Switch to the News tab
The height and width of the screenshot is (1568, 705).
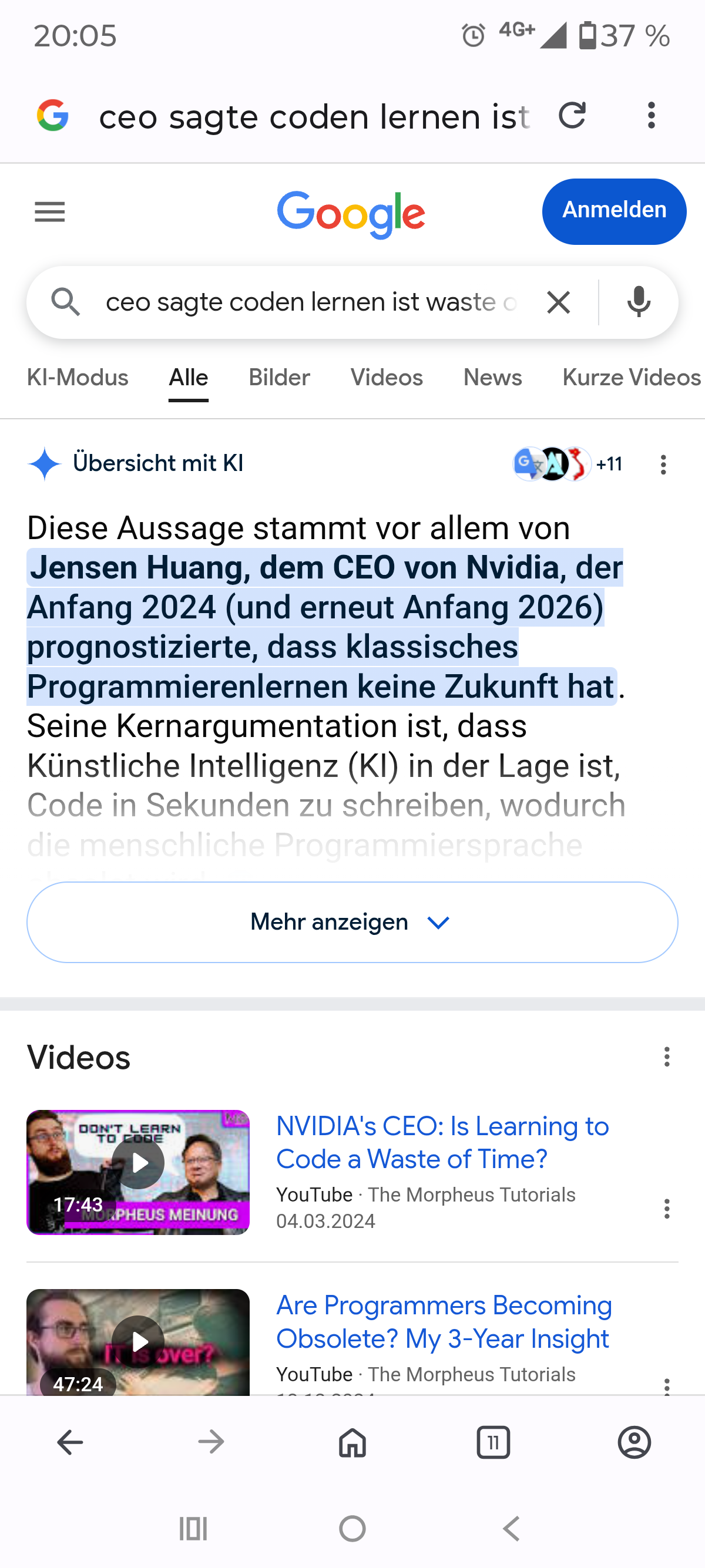click(492, 378)
